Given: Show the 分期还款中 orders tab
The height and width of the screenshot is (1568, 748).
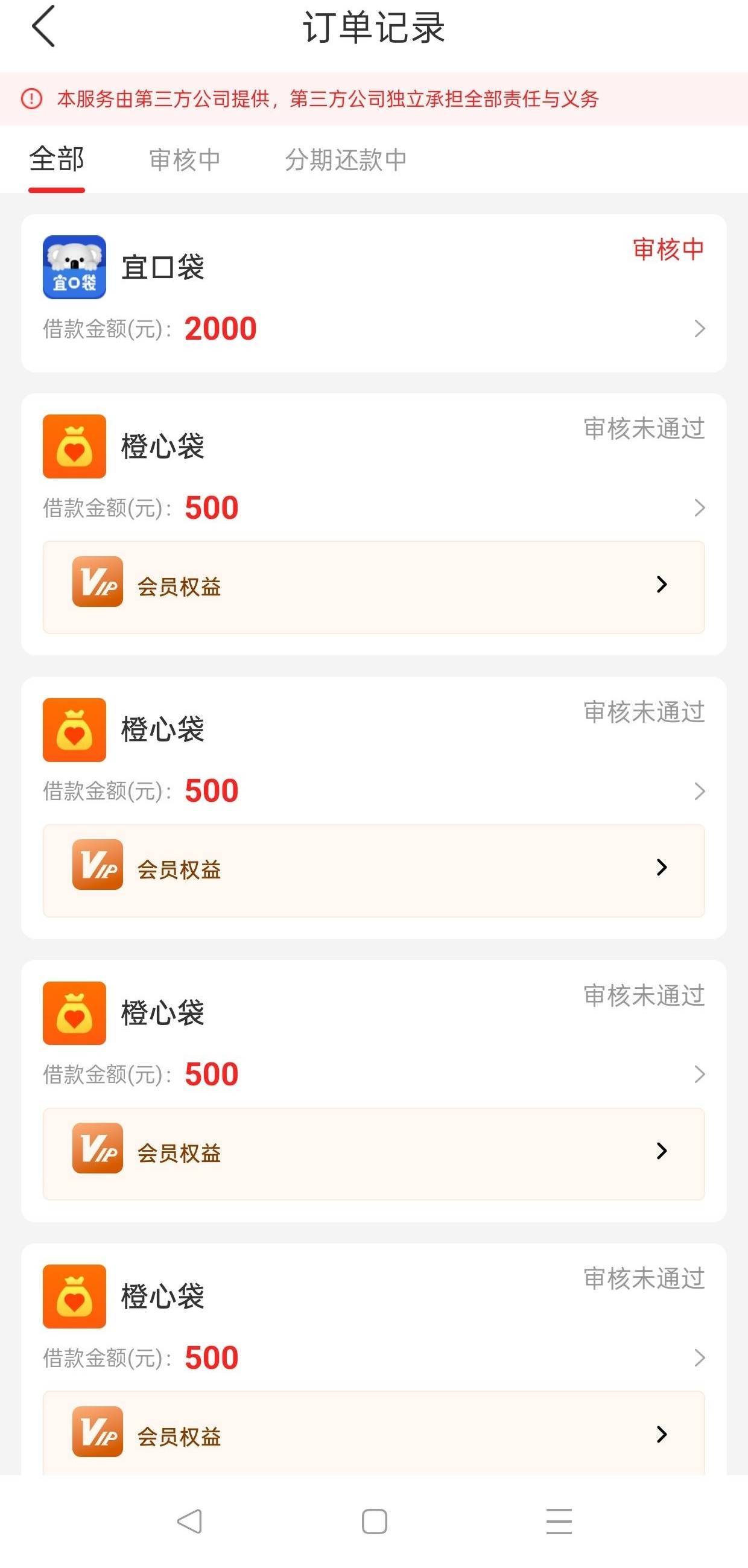Looking at the screenshot, I should coord(345,160).
